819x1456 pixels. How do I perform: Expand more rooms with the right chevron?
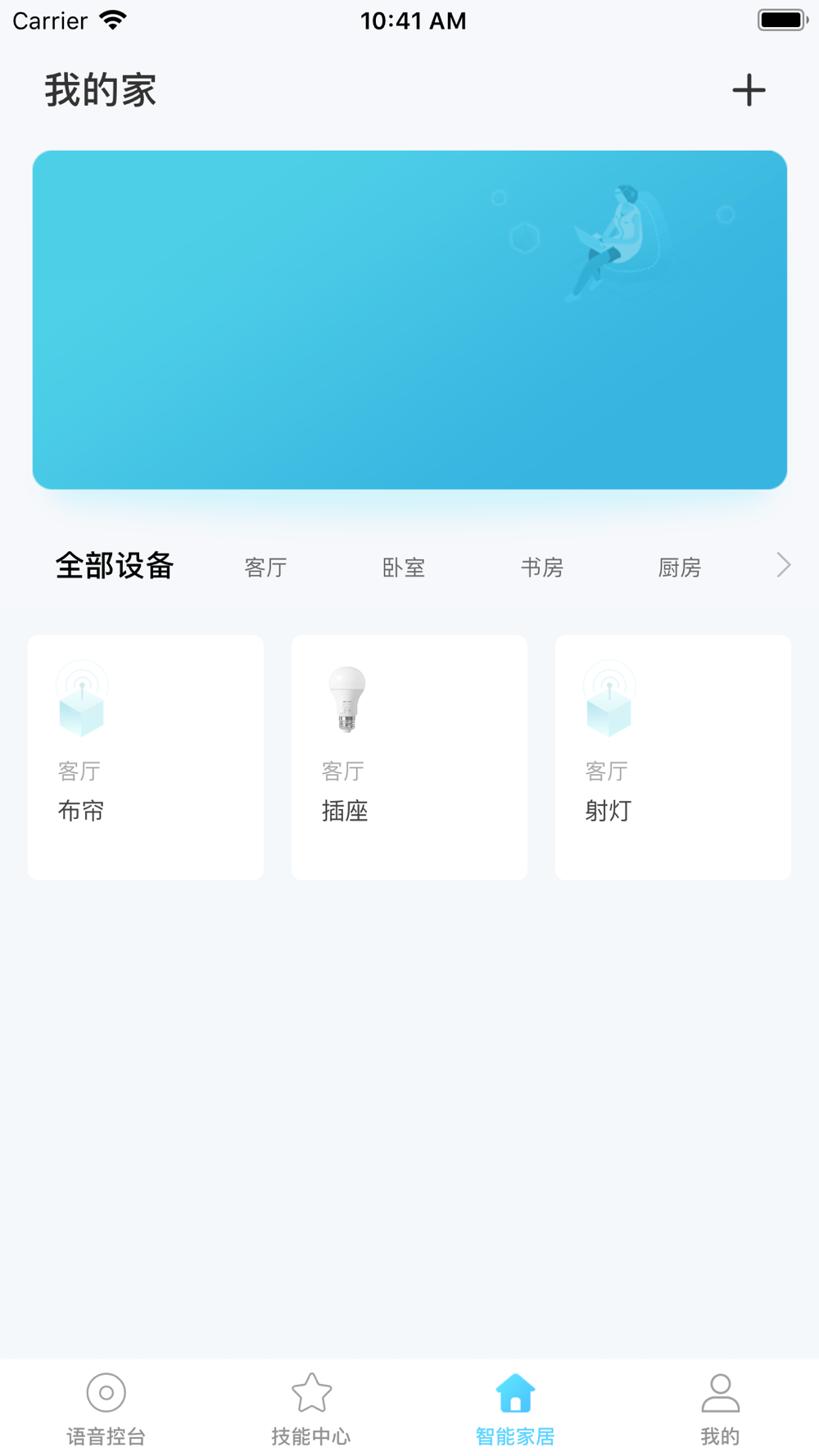[783, 565]
